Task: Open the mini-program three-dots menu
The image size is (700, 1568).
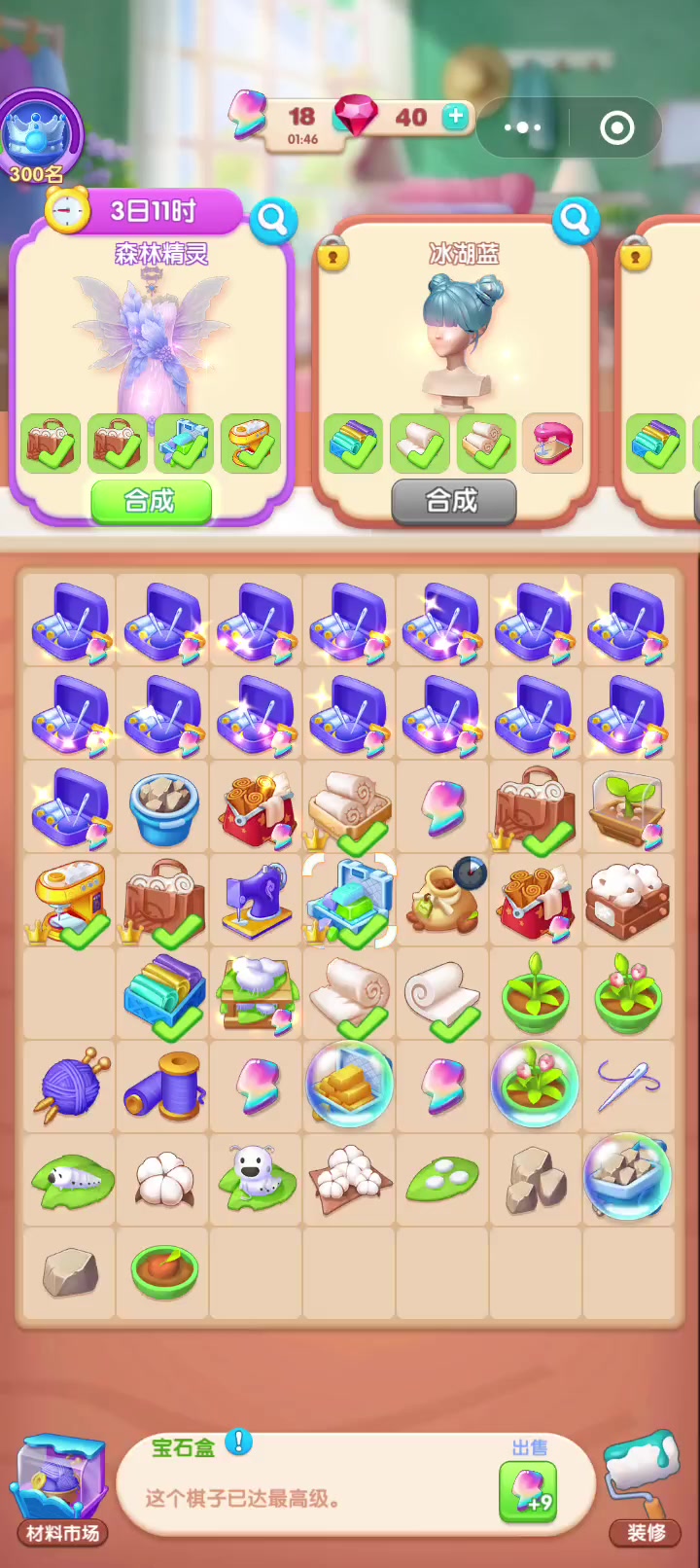Action: (x=523, y=127)
